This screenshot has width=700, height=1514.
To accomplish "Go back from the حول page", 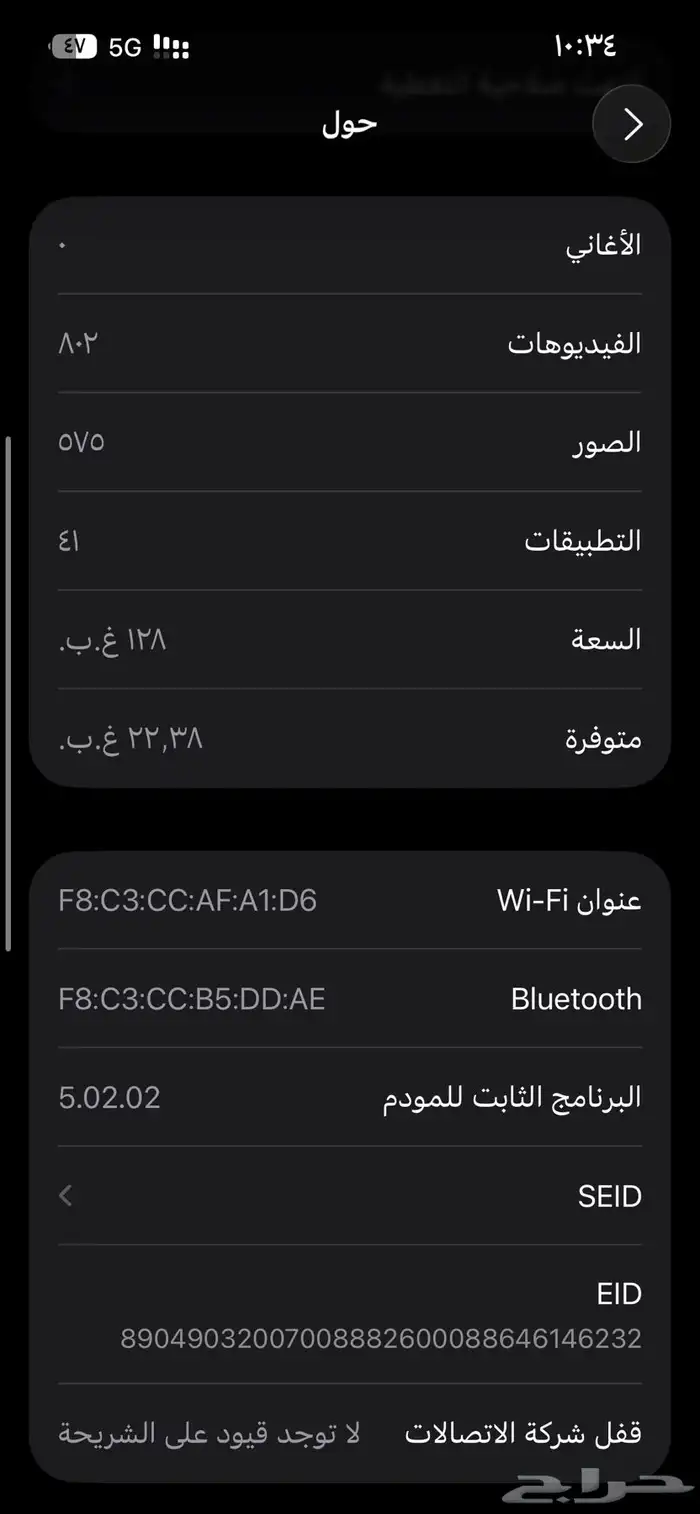I will tap(631, 124).
